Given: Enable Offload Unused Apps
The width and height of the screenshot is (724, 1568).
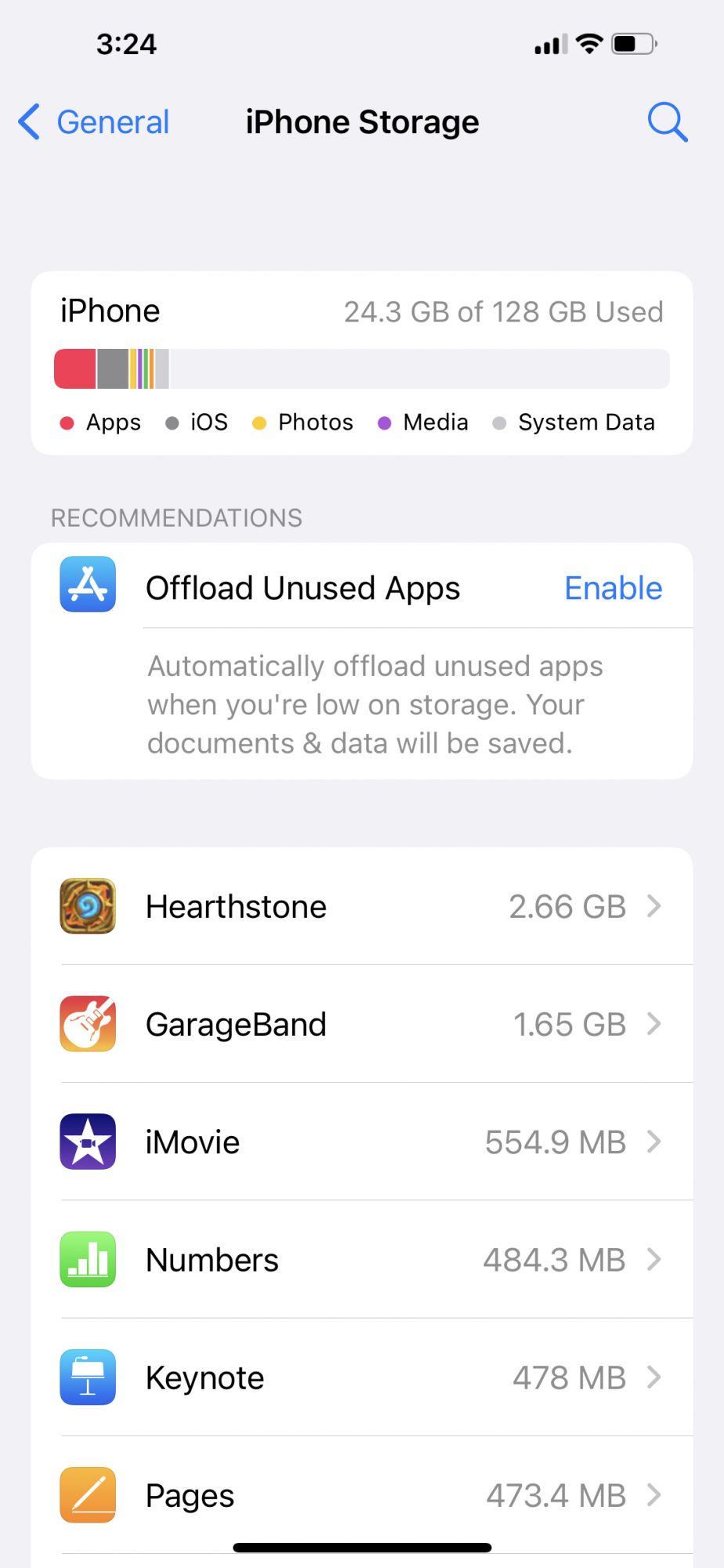Looking at the screenshot, I should 613,588.
